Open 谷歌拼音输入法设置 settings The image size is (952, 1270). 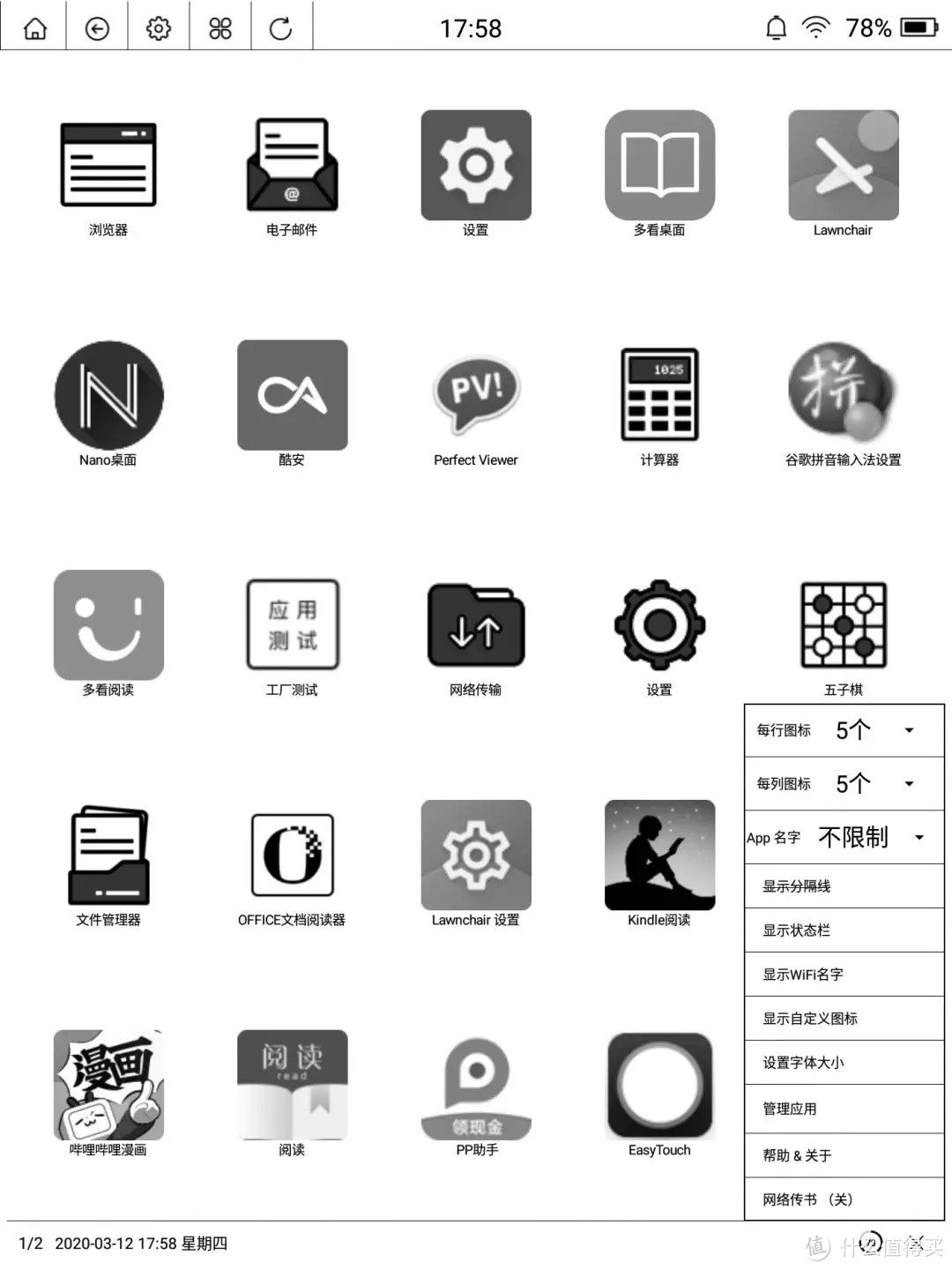(843, 394)
